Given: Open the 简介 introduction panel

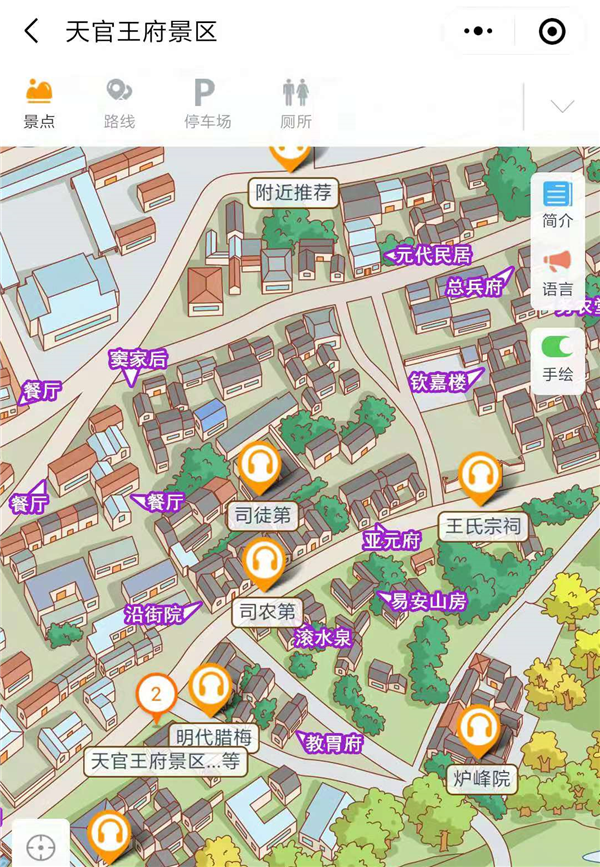Looking at the screenshot, I should tap(557, 204).
